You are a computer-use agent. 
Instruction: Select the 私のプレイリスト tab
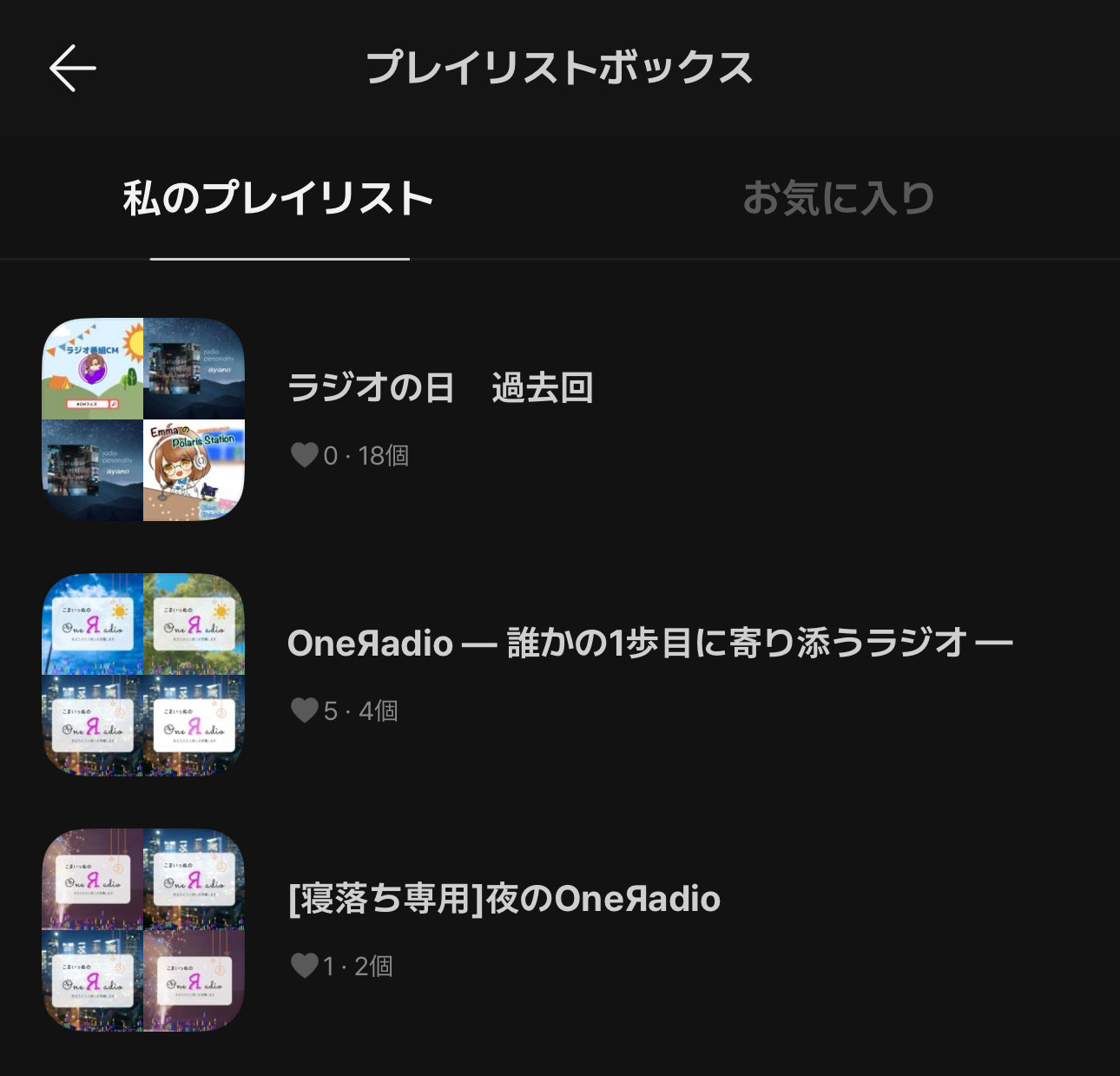point(279,199)
